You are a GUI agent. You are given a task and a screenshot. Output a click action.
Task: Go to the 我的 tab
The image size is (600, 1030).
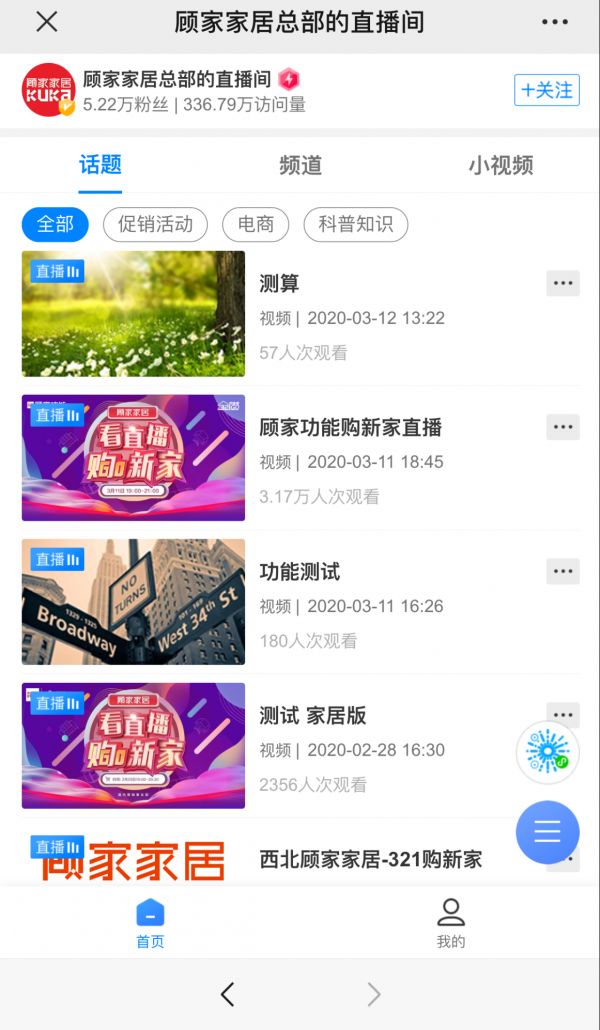click(x=451, y=922)
